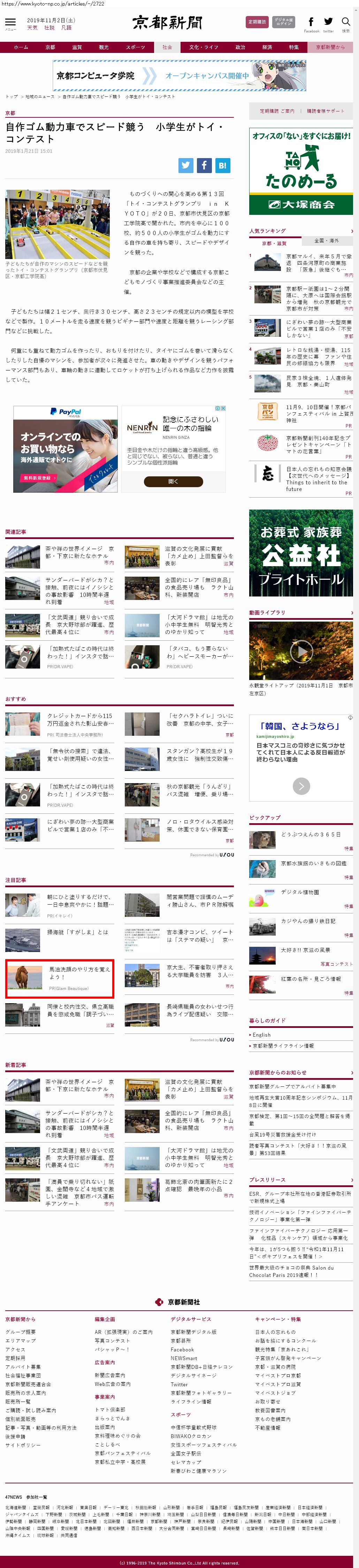The width and height of the screenshot is (359, 1568).
Task: Play the 永観堂ライトアップ video
Action: [x=300, y=652]
